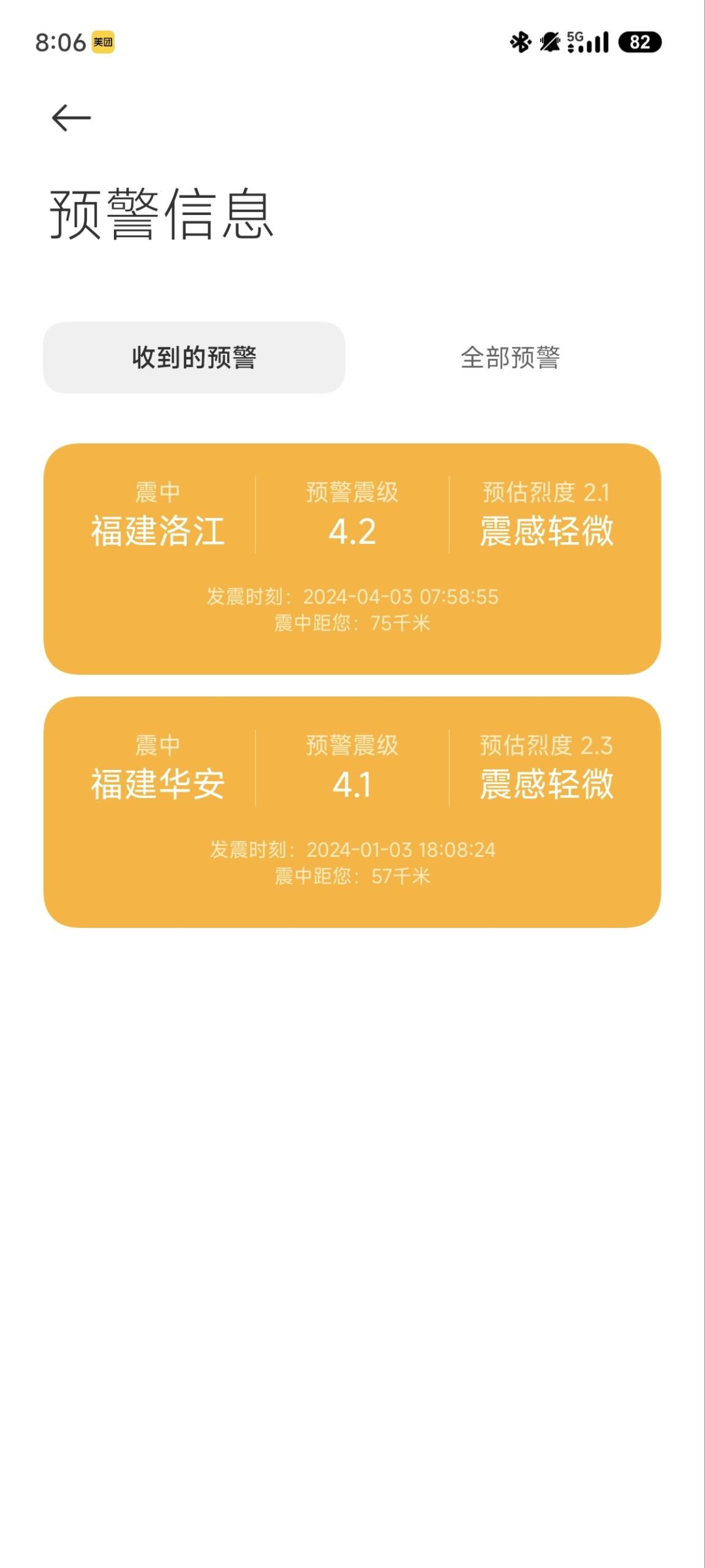705x1568 pixels.
Task: Select the 收到的预警 tab
Action: 194,358
